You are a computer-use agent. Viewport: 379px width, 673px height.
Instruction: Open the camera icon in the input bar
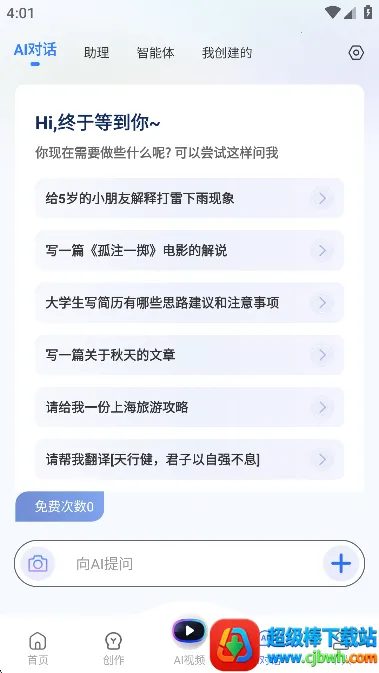click(x=38, y=564)
